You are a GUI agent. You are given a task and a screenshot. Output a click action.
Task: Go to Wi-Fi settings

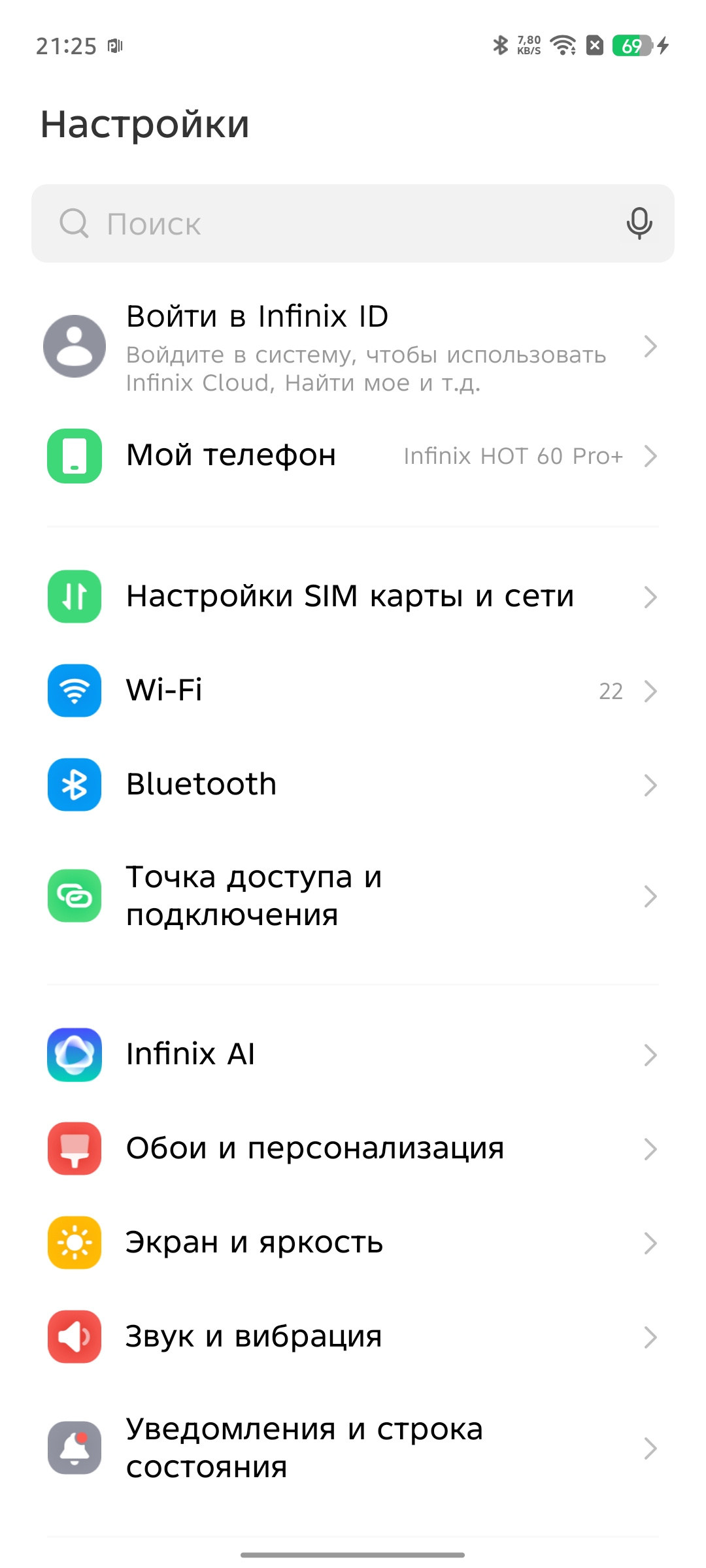353,691
